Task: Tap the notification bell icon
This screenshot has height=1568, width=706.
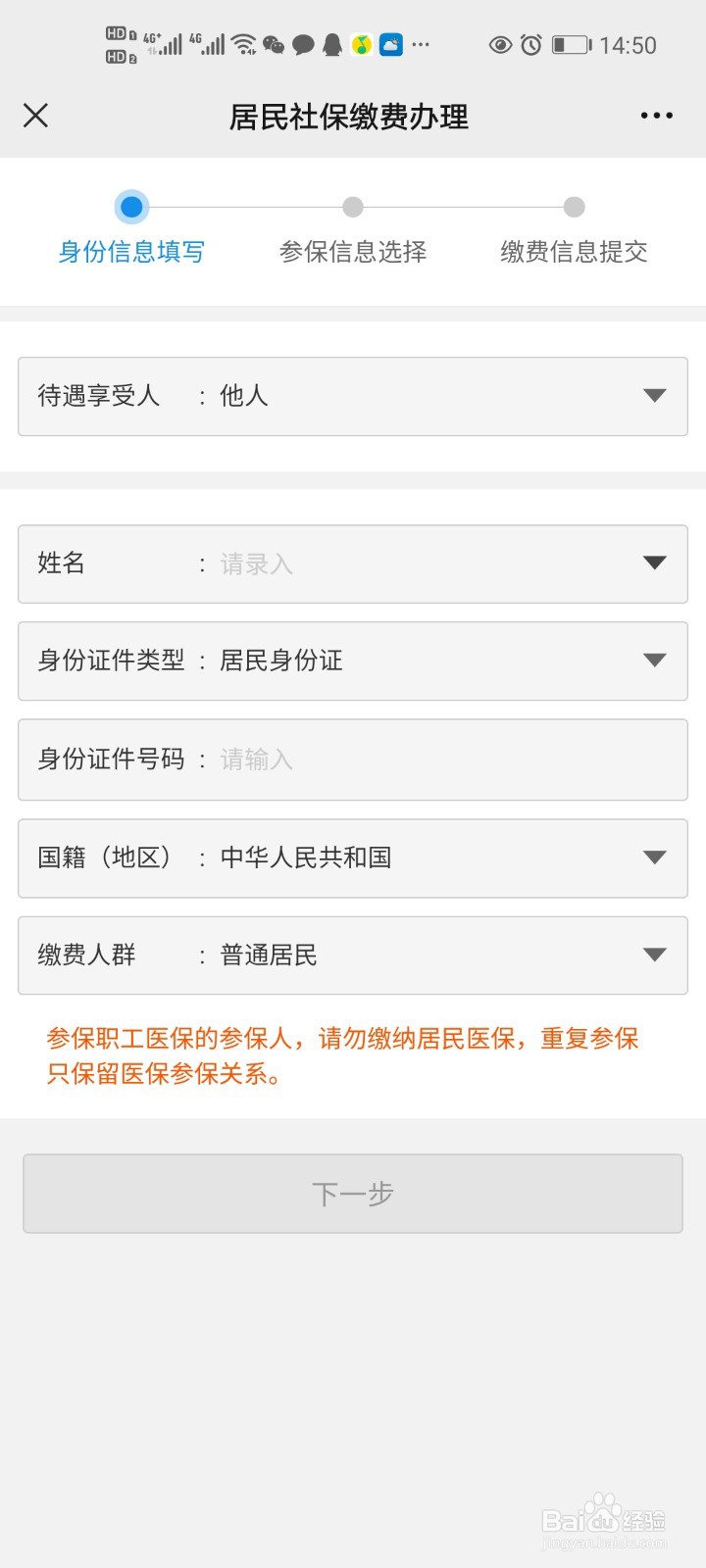Action: click(x=333, y=44)
